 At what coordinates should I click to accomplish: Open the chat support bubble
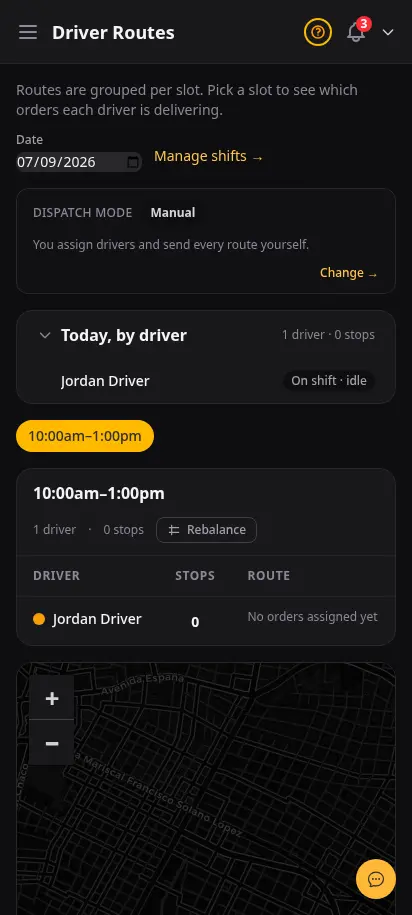click(376, 879)
